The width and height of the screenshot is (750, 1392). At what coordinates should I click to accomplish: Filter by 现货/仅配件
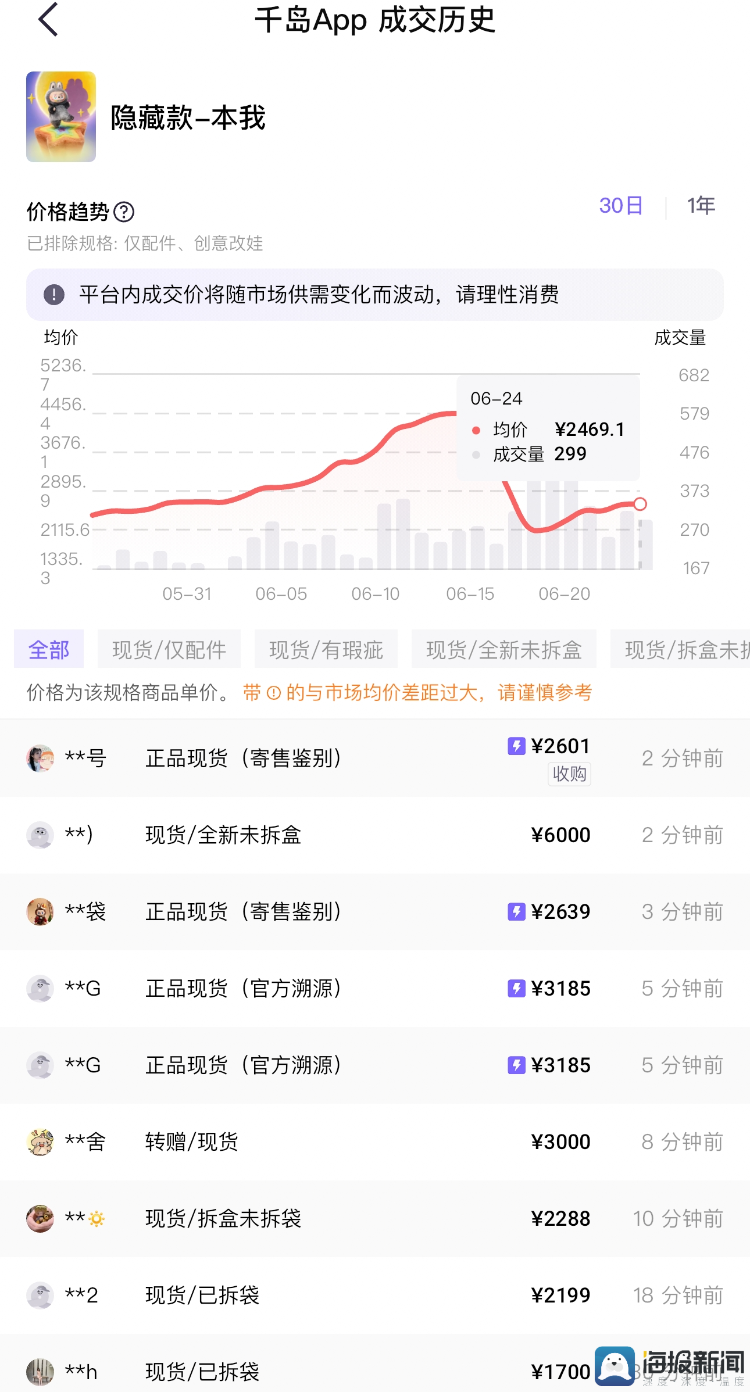[x=169, y=650]
